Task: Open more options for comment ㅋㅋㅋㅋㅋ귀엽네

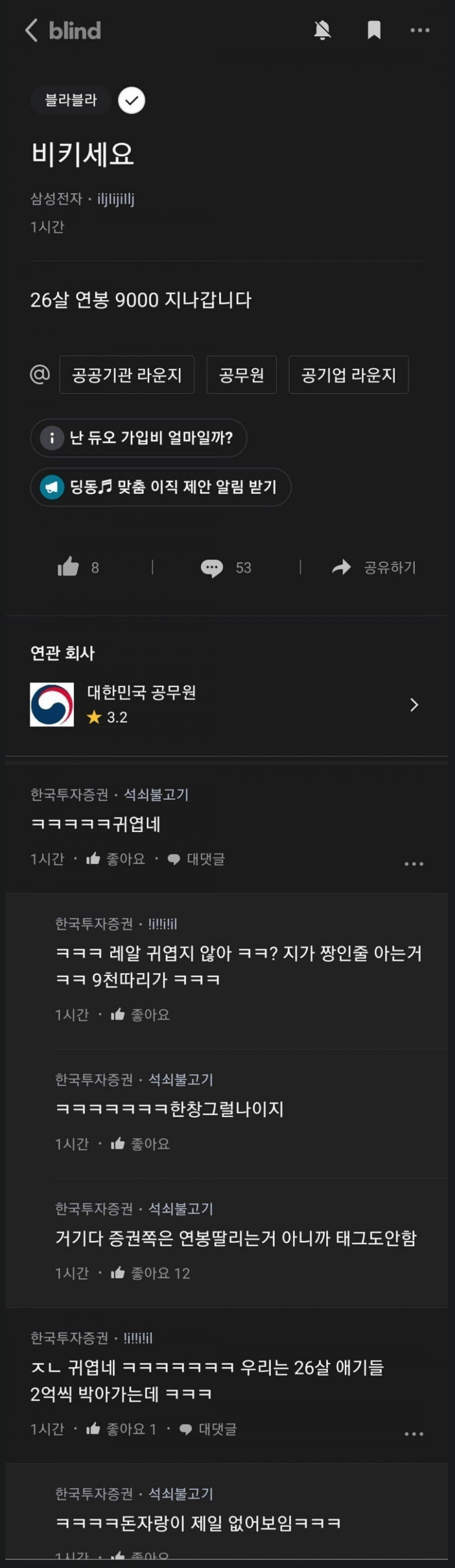Action: click(414, 864)
